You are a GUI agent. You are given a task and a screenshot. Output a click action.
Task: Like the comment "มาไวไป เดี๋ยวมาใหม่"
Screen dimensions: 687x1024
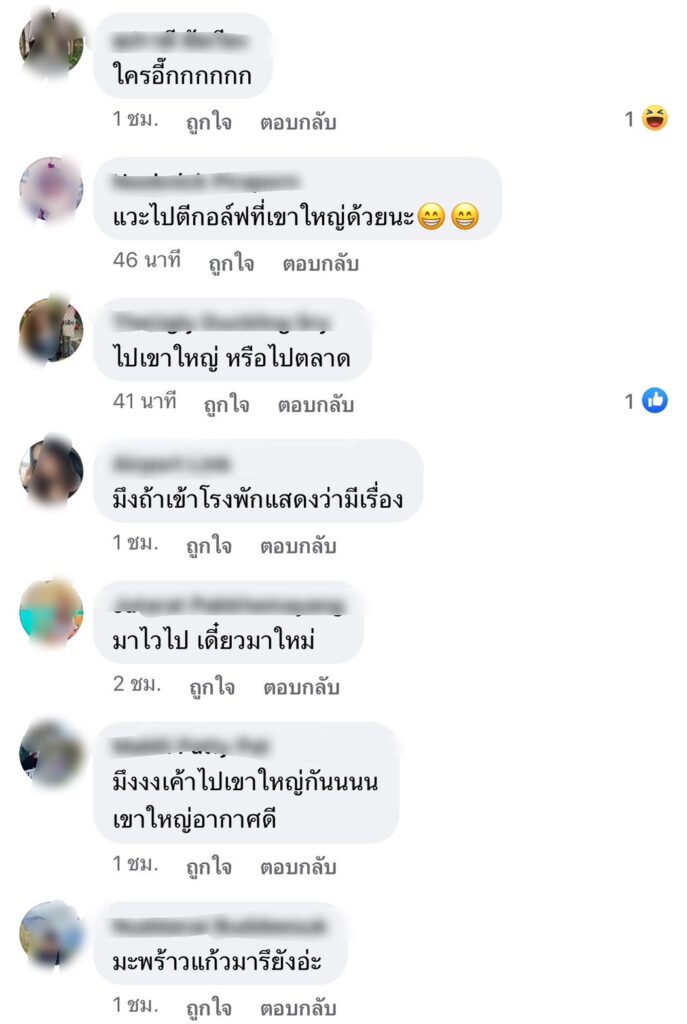point(211,687)
